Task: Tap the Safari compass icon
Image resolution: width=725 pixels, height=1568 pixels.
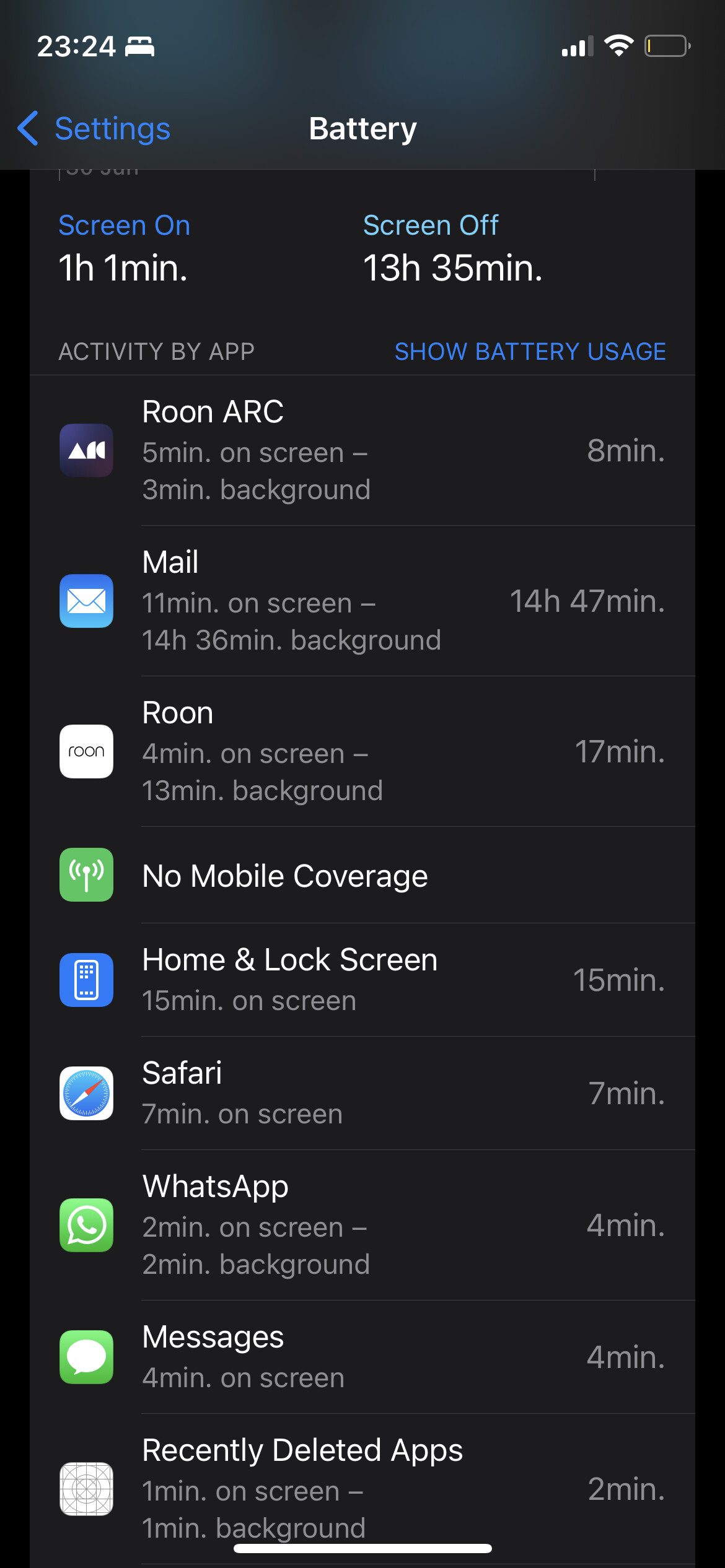Action: point(86,1094)
